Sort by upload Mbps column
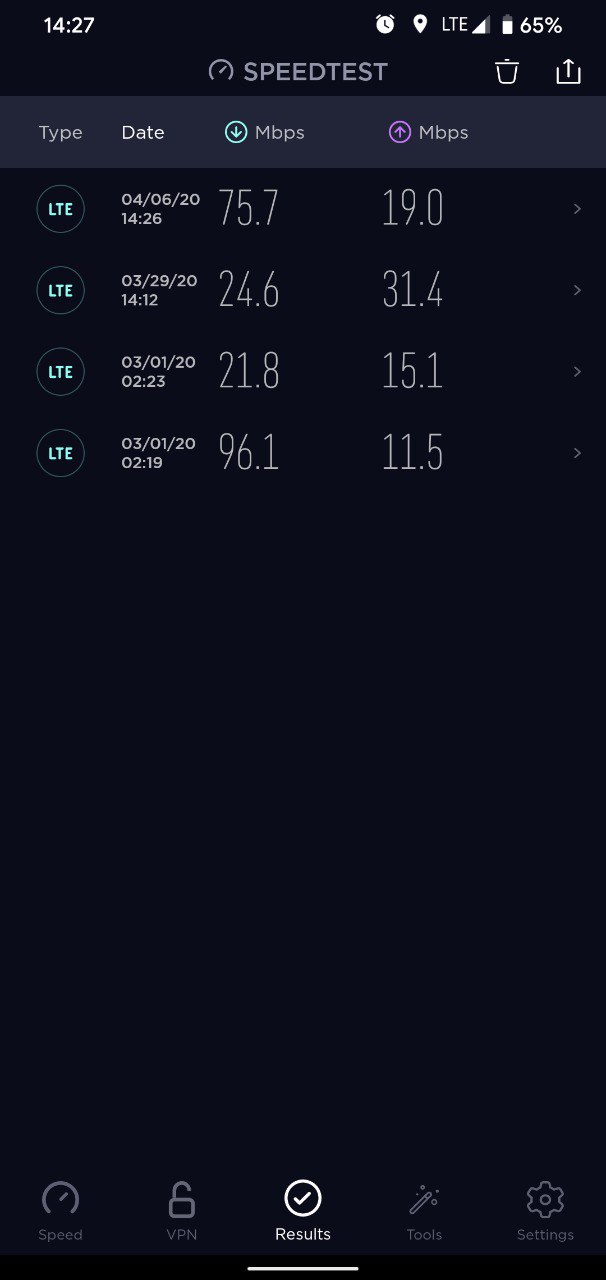The image size is (606, 1280). coord(429,132)
